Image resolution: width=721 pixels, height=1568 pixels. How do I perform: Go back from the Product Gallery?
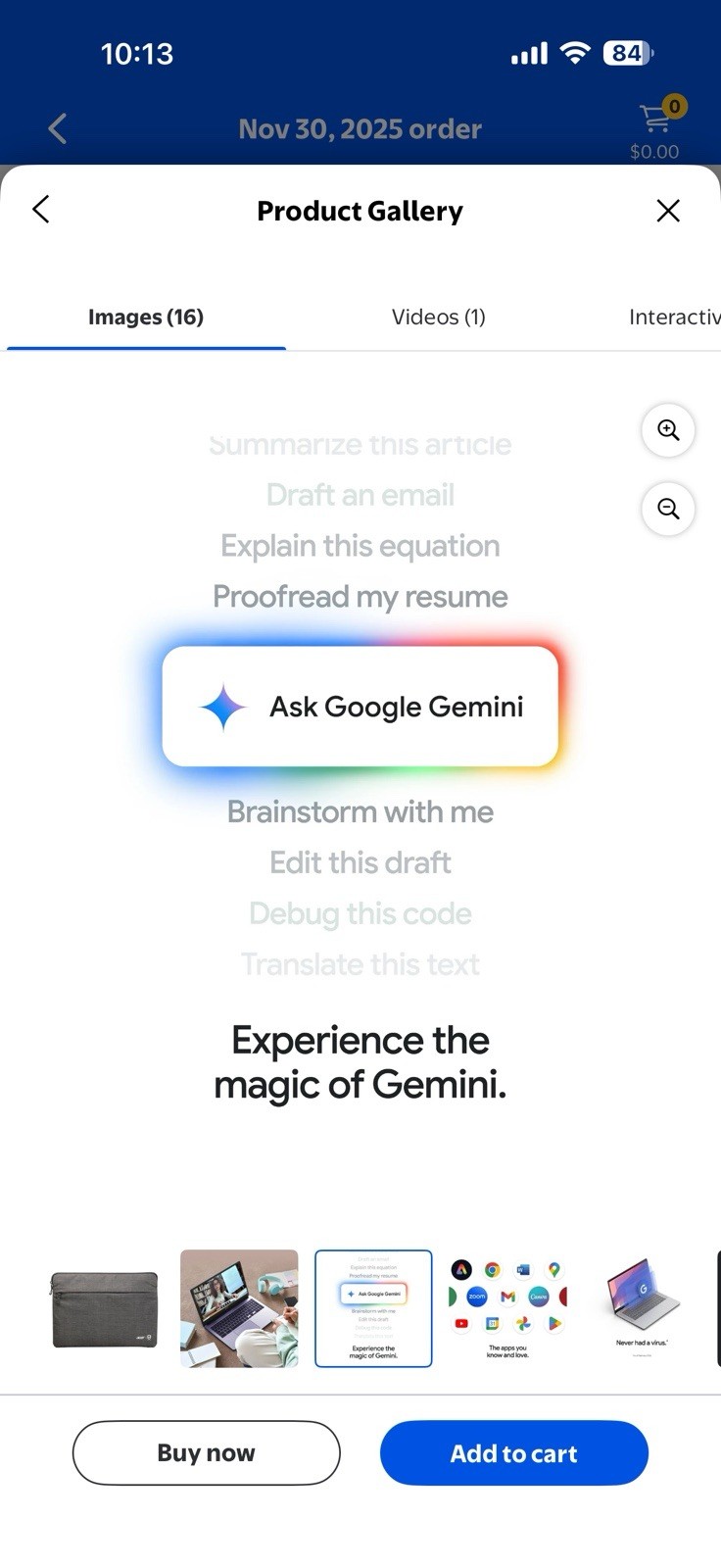tap(41, 209)
